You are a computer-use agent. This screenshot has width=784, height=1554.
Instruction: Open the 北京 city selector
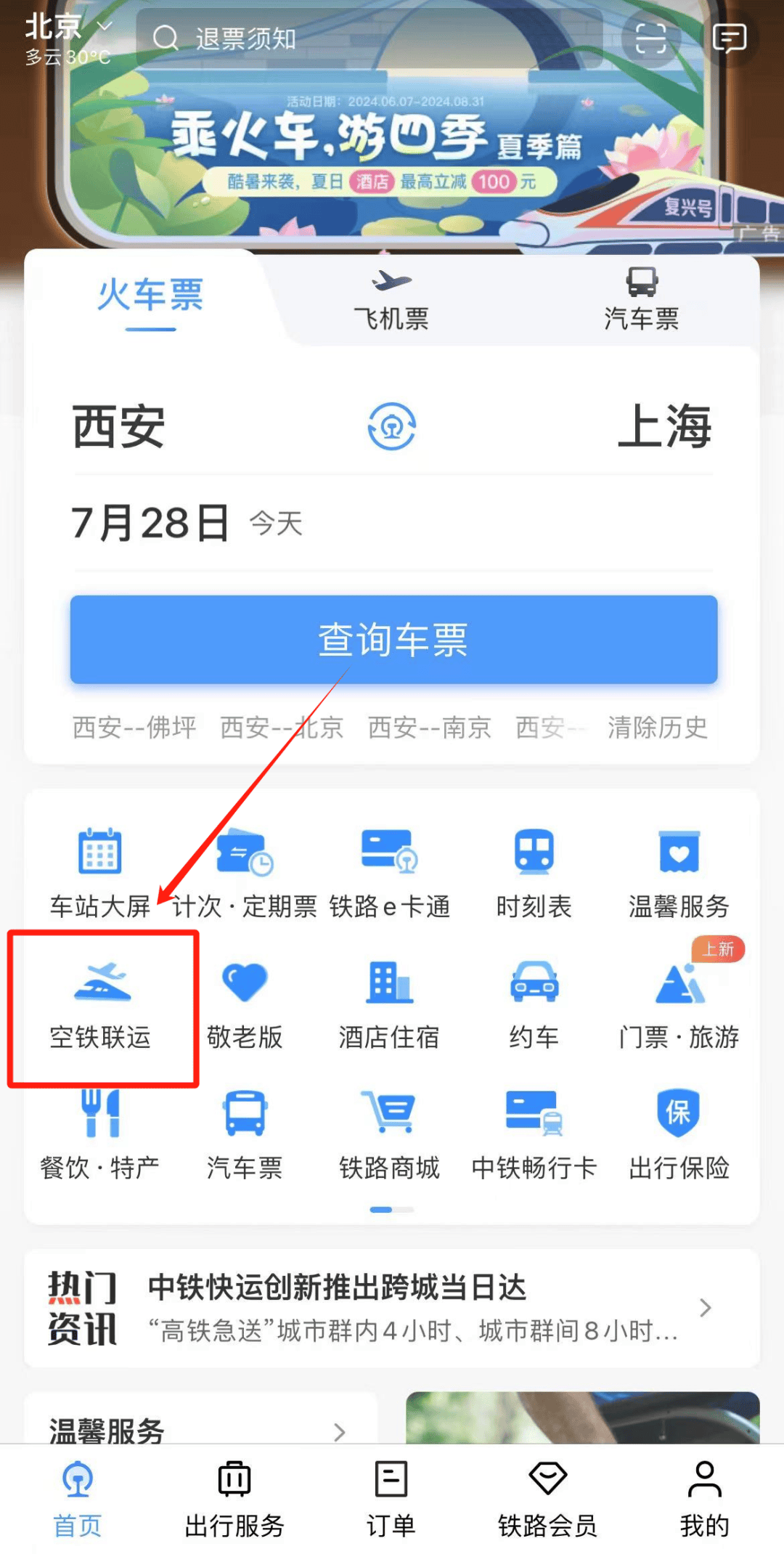(x=67, y=29)
